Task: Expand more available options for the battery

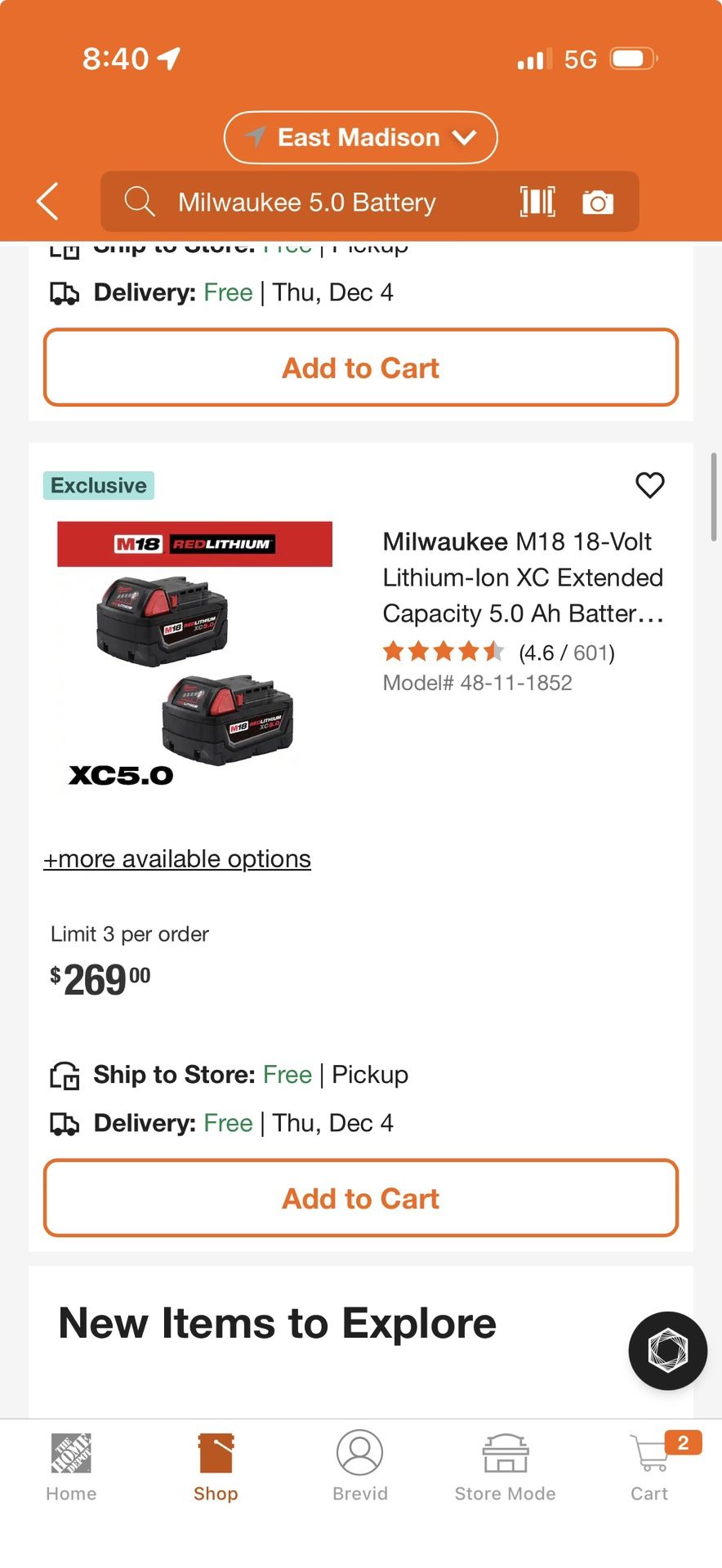Action: coord(176,858)
